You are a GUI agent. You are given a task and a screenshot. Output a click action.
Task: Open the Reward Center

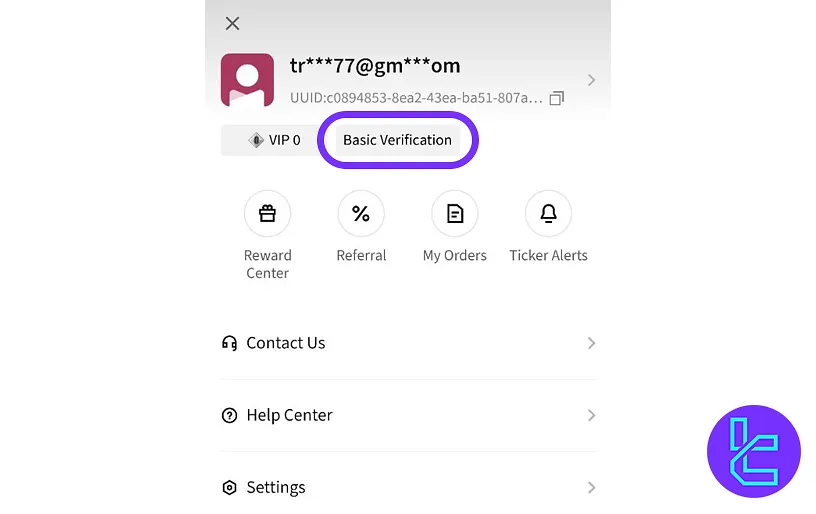point(267,213)
